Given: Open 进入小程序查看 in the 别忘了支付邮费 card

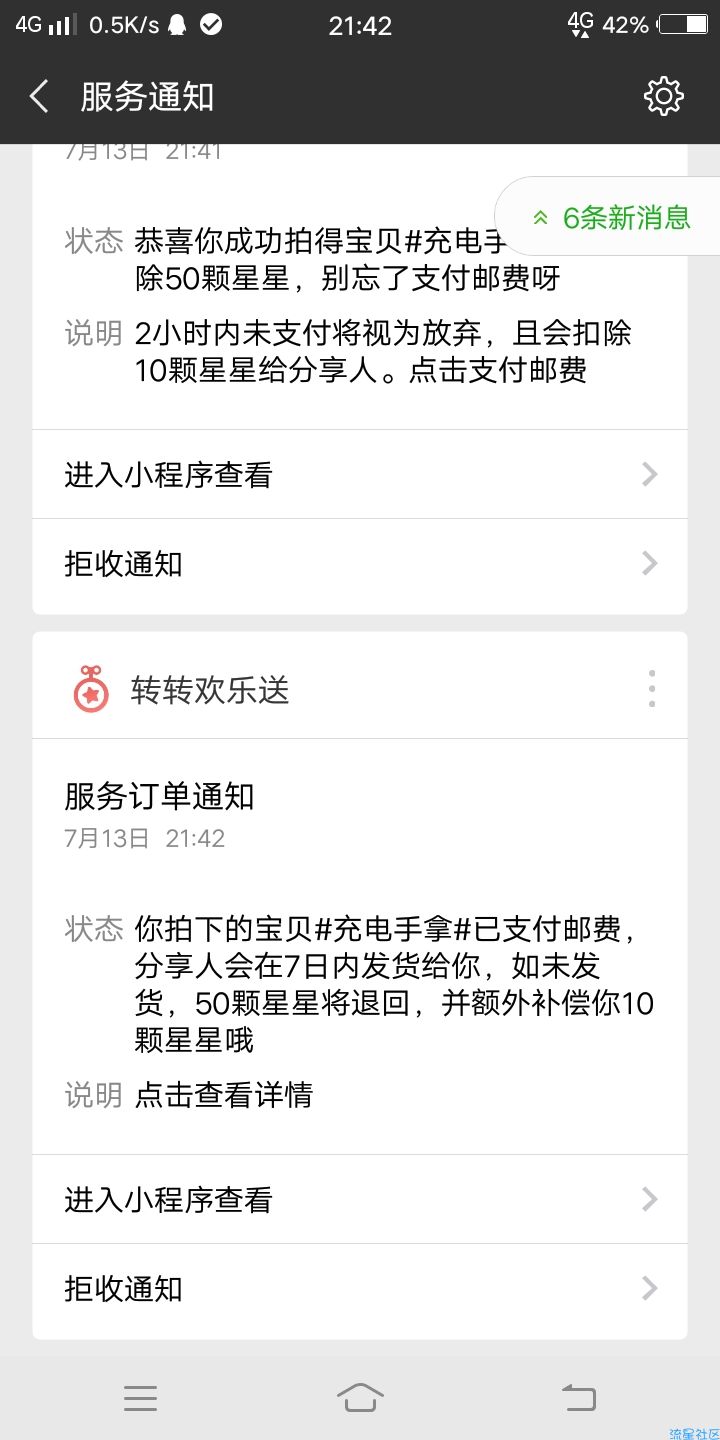Looking at the screenshot, I should [360, 474].
